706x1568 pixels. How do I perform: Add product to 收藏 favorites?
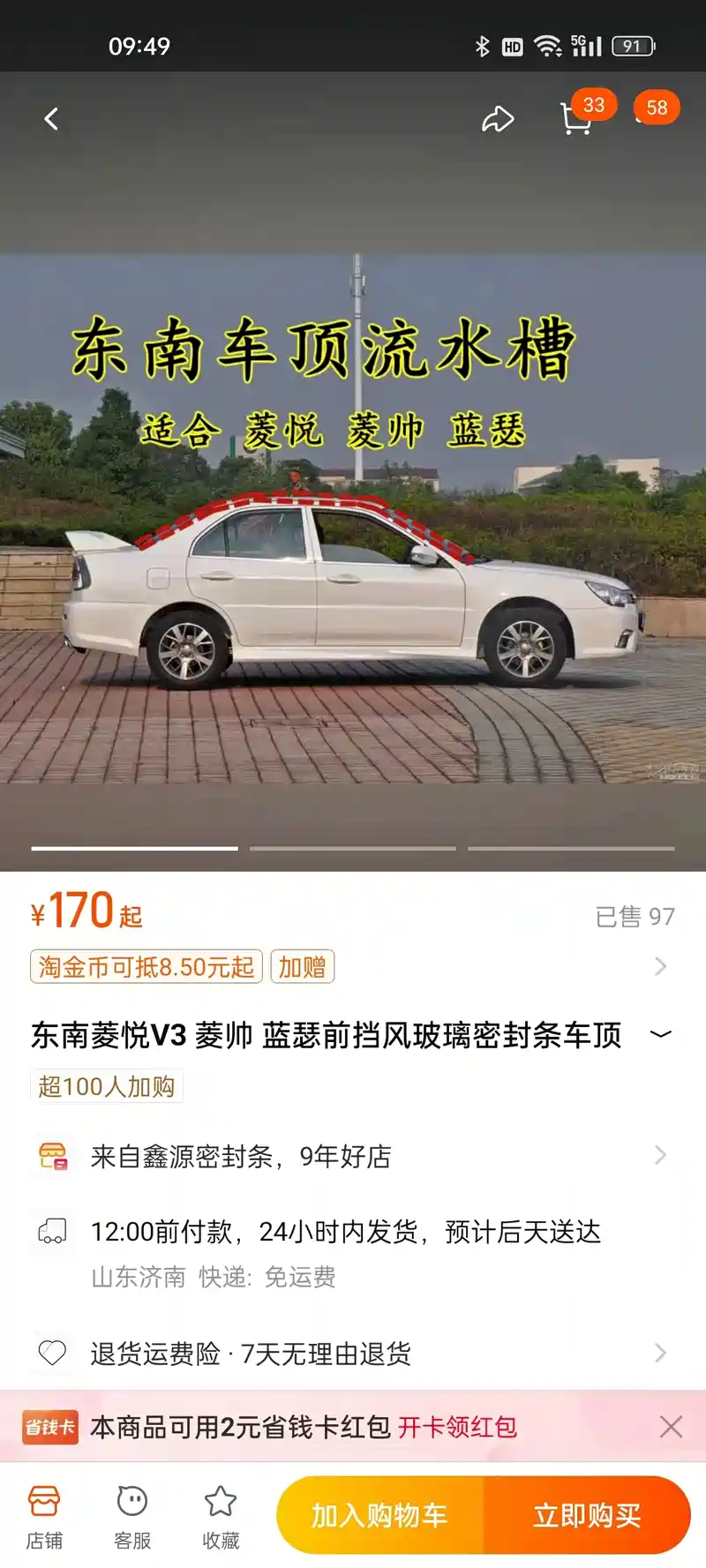[x=221, y=1515]
